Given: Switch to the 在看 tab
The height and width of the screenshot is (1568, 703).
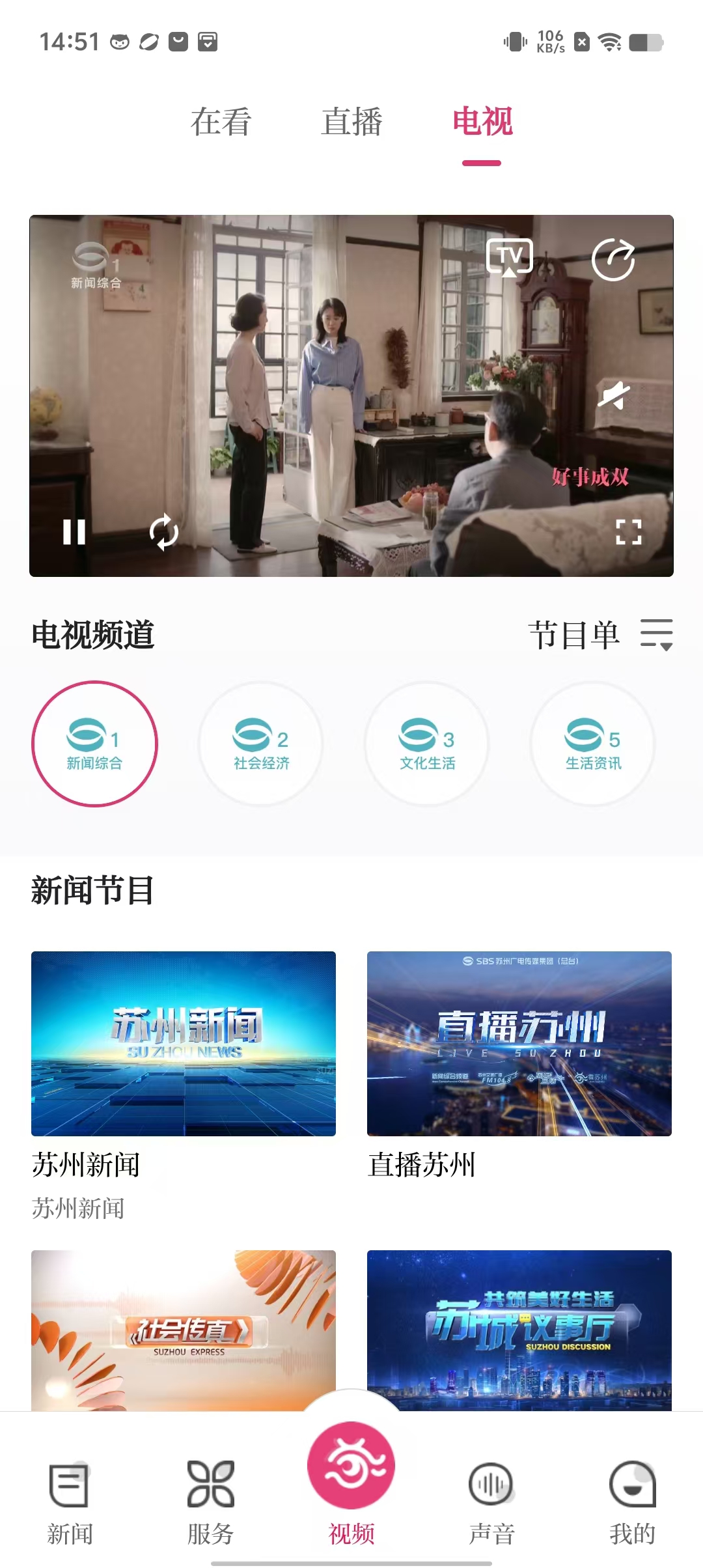Looking at the screenshot, I should pos(221,122).
